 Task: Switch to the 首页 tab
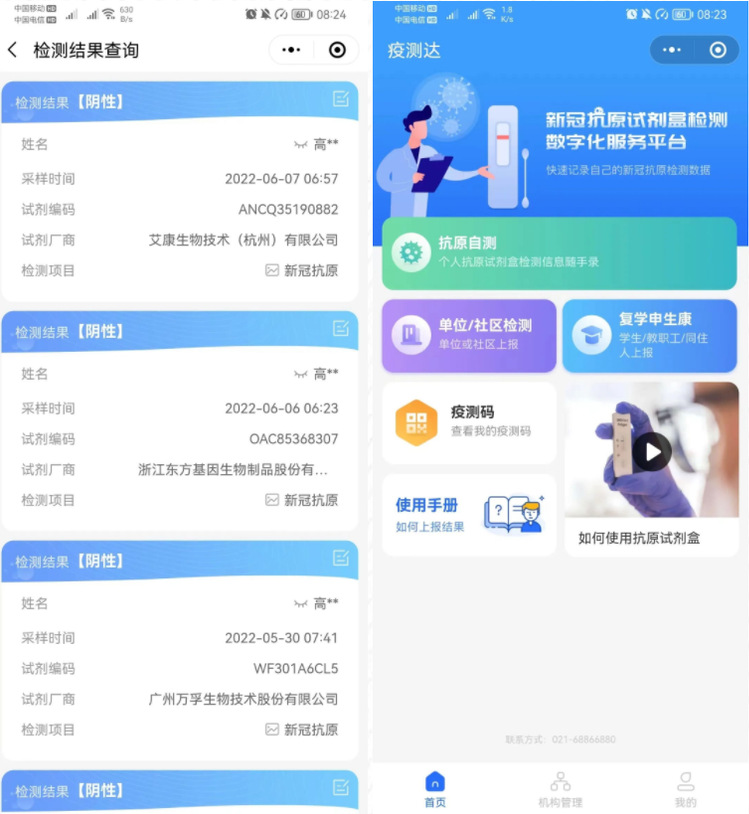pyautogui.click(x=434, y=788)
